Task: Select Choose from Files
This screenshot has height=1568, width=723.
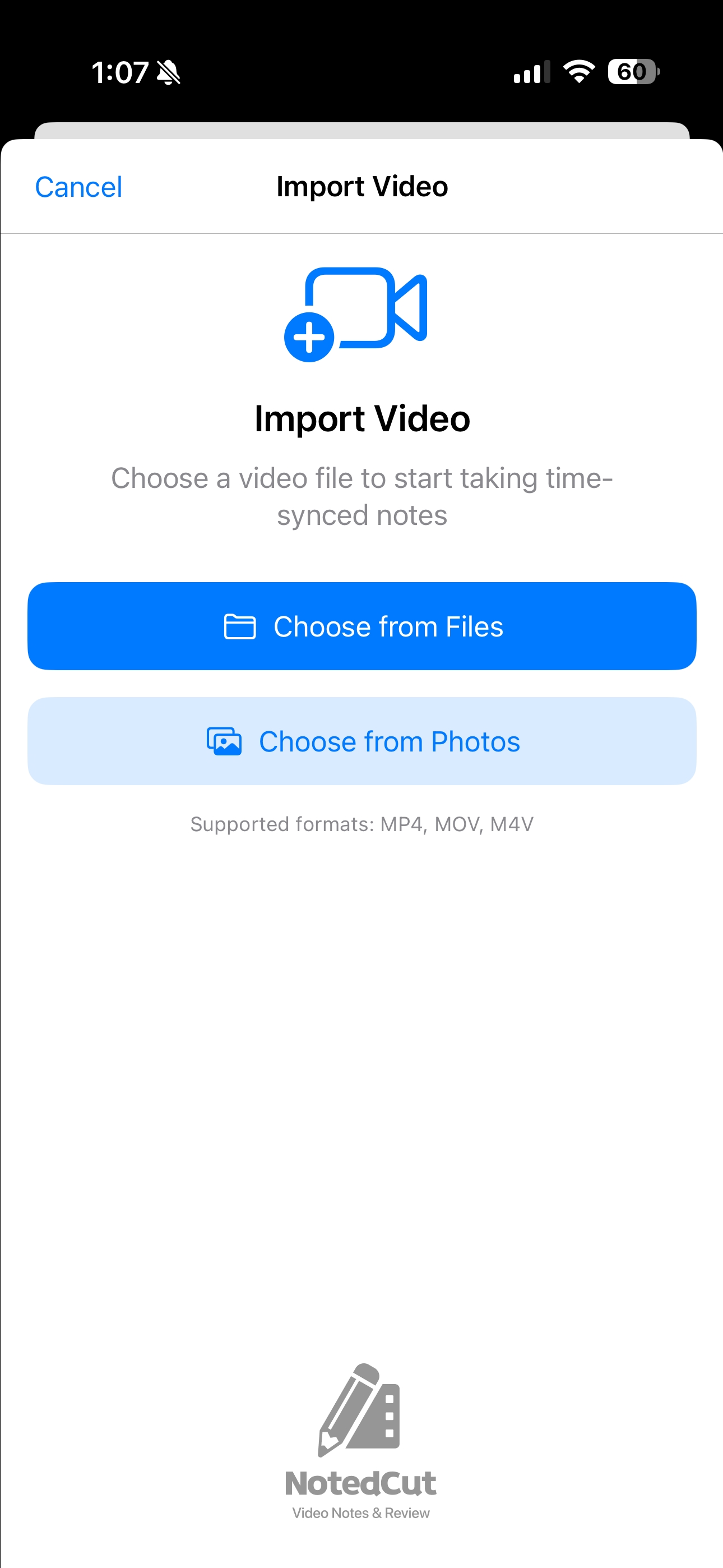Action: click(361, 626)
